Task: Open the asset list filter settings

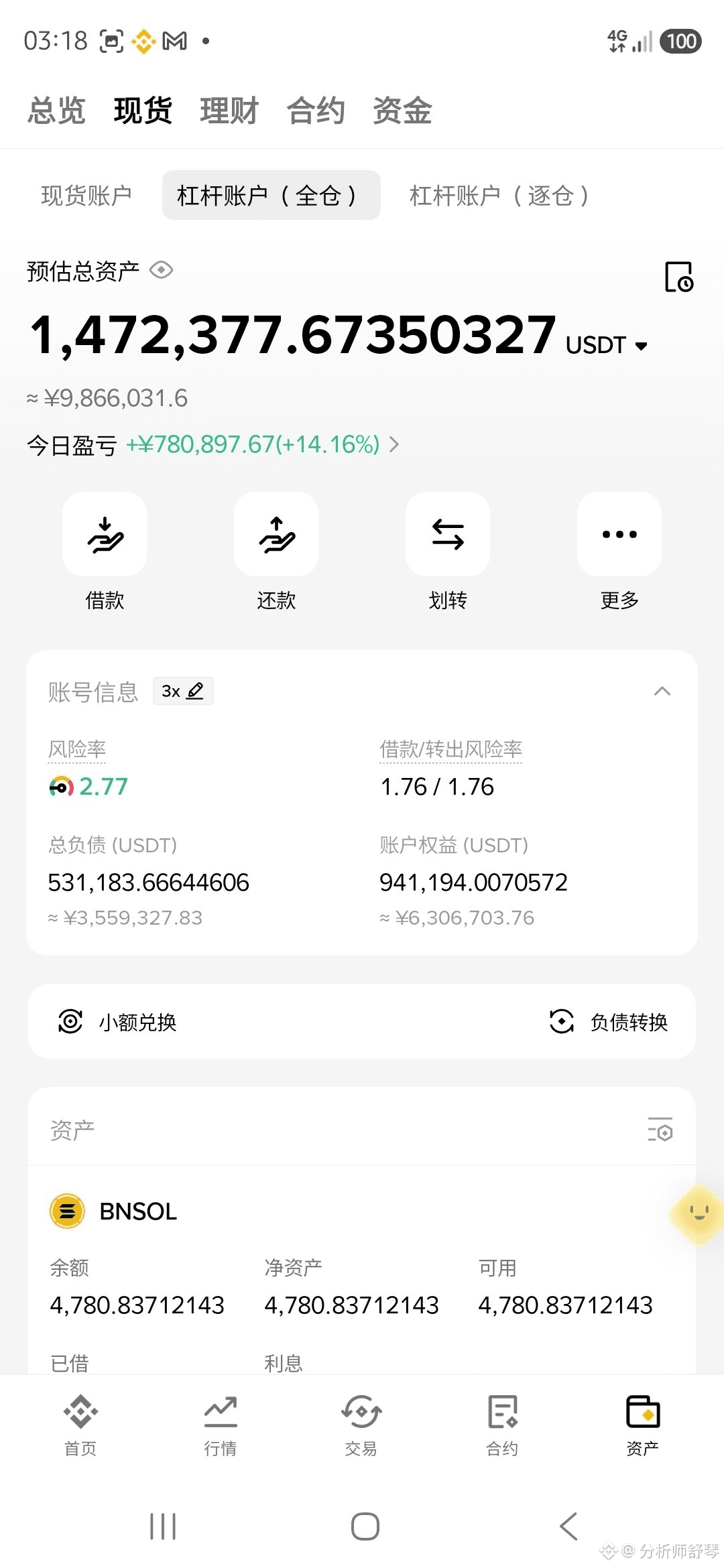Action: click(660, 1129)
